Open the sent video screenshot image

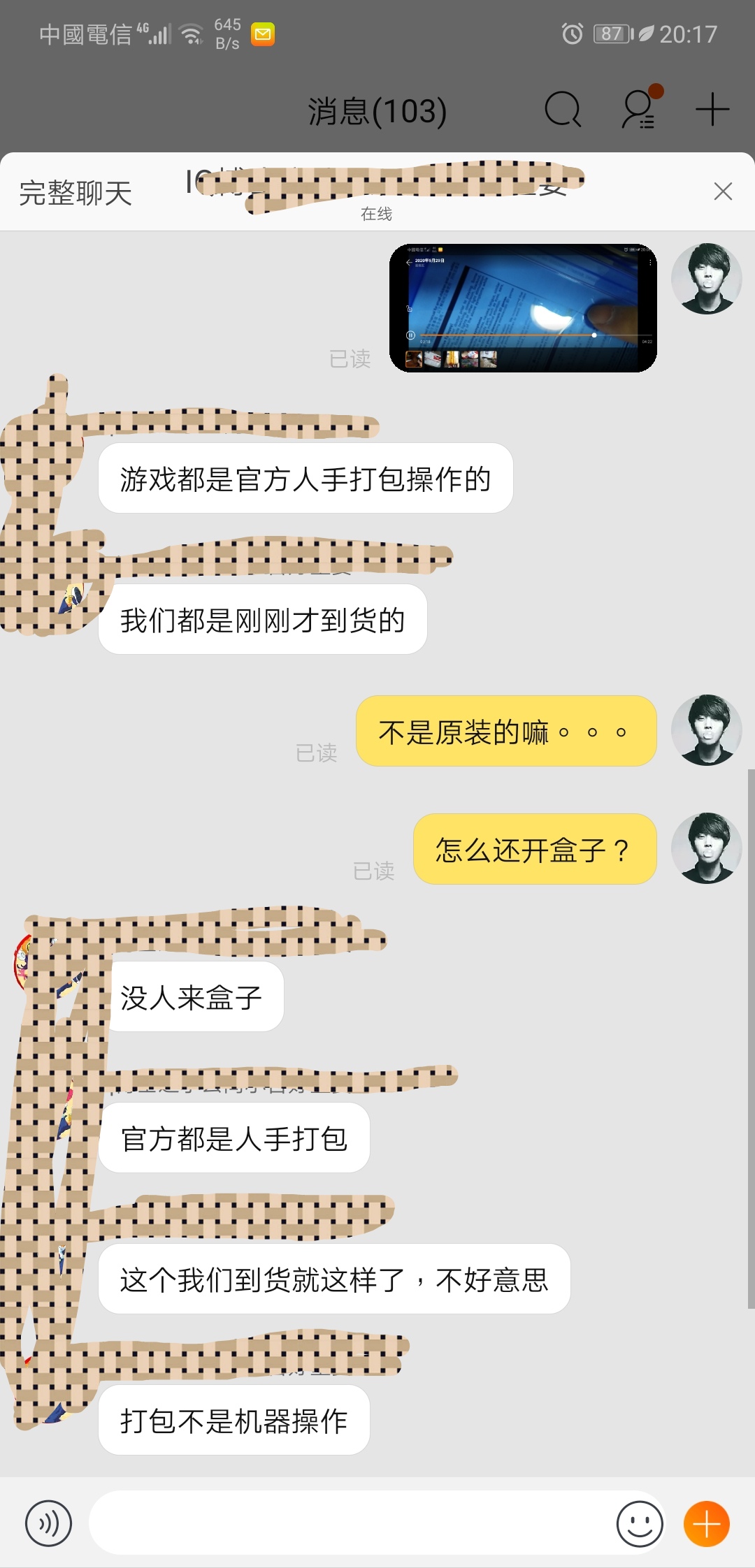(523, 308)
